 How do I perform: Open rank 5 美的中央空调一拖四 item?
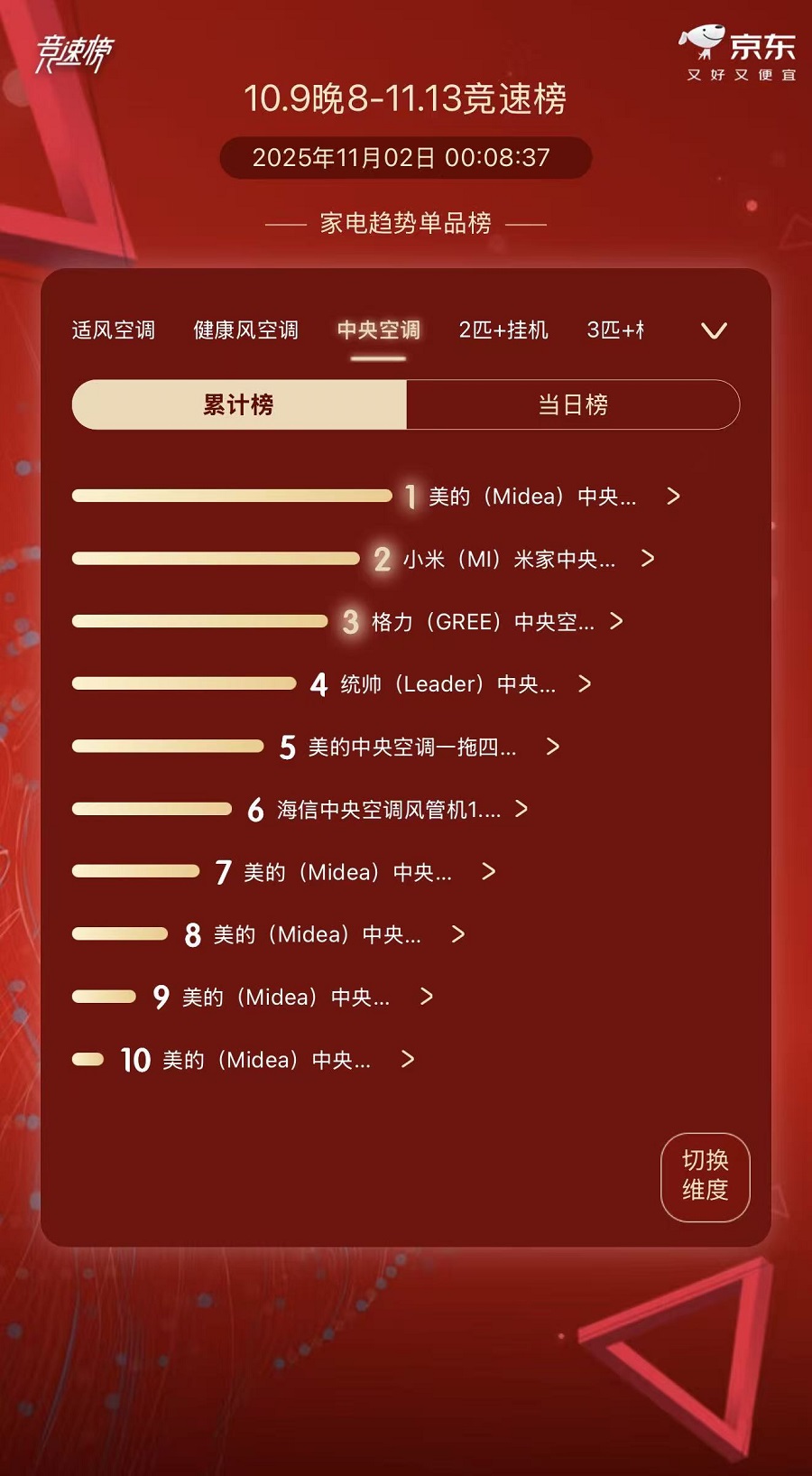pyautogui.click(x=412, y=747)
